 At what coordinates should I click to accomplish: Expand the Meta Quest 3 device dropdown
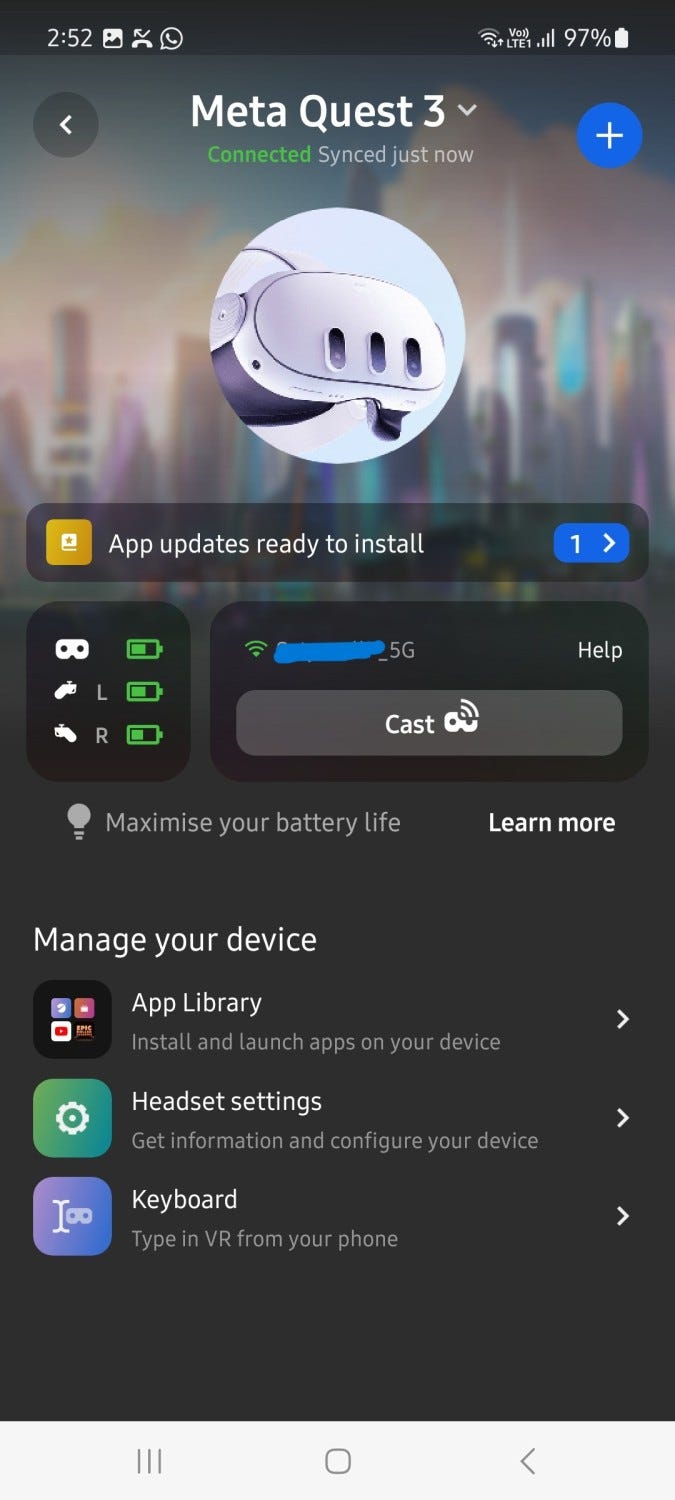click(x=467, y=111)
